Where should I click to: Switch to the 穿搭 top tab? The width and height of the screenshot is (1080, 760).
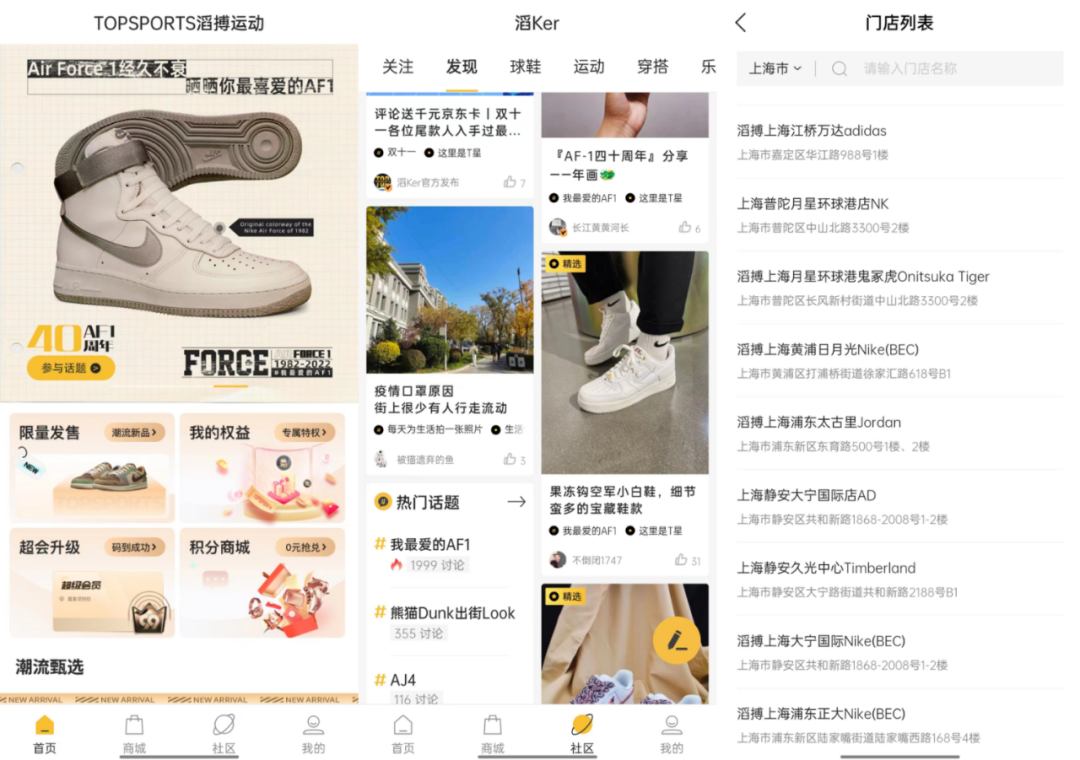(x=652, y=67)
